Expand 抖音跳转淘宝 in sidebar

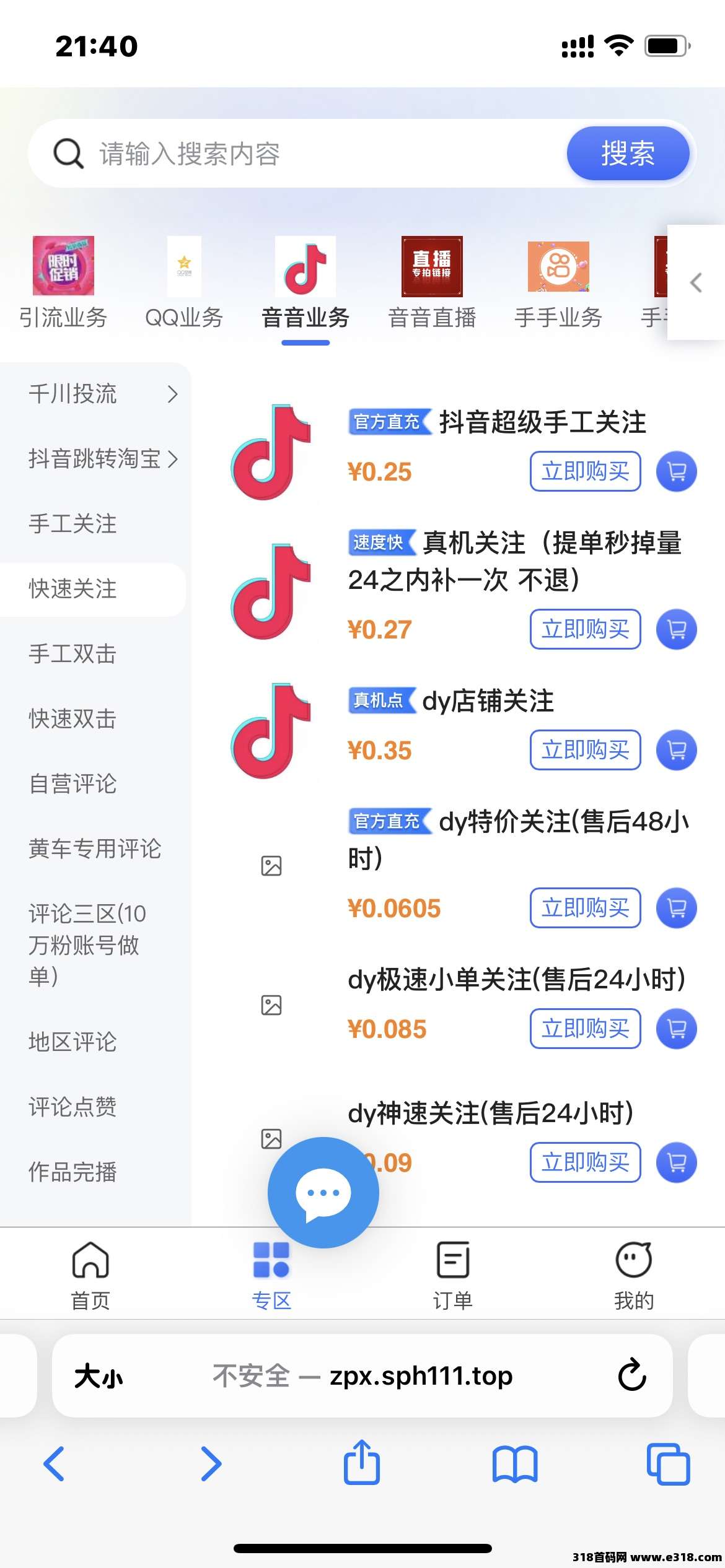pos(96,460)
